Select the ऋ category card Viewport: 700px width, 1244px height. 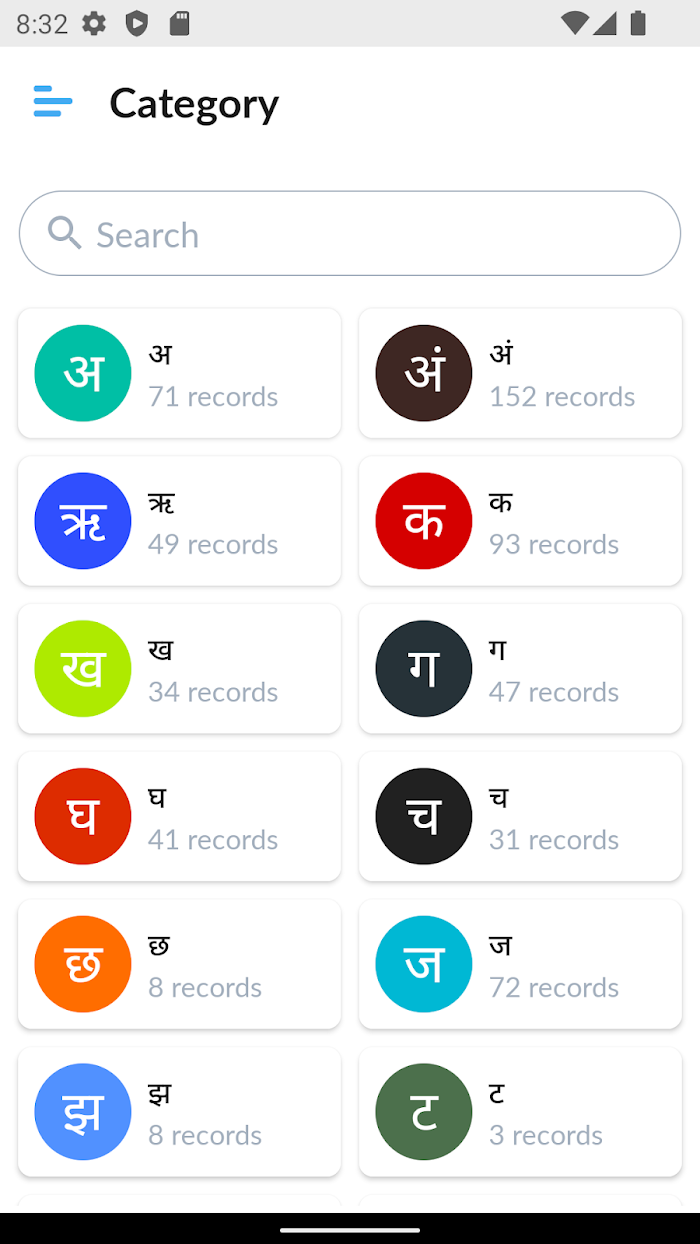point(180,521)
